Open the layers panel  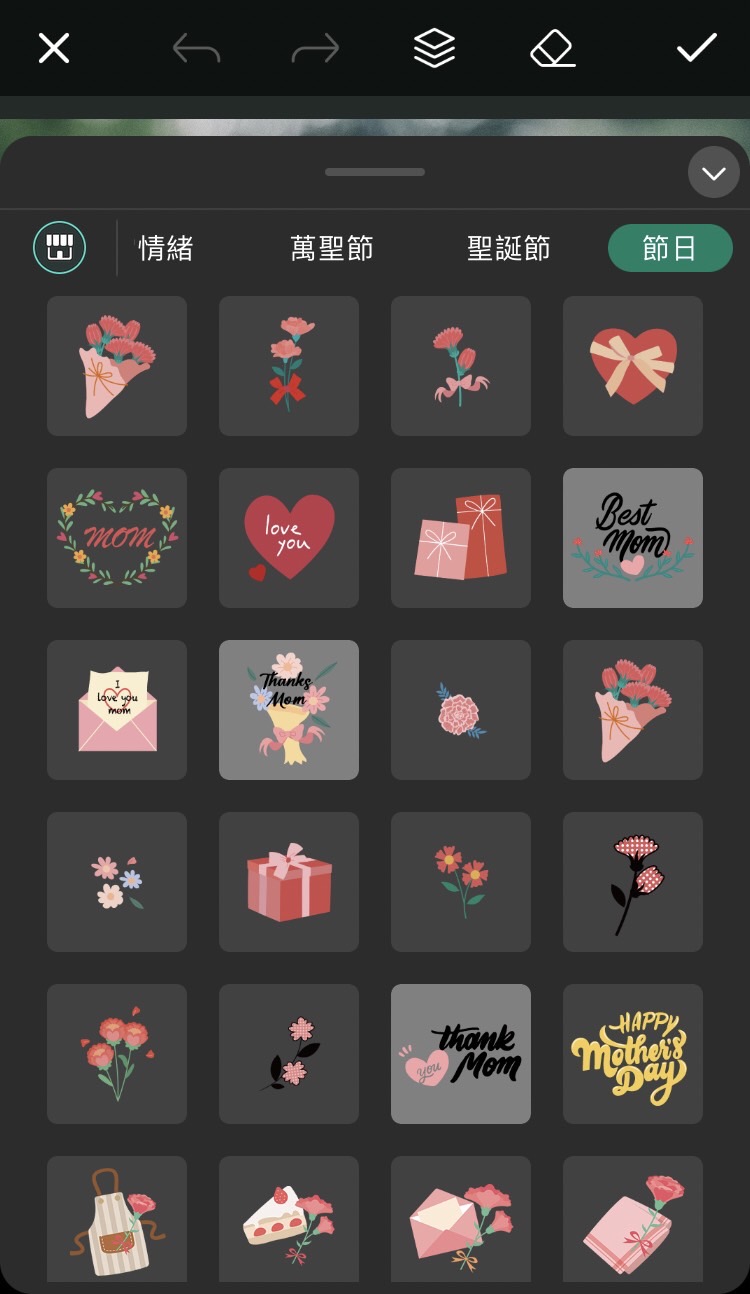tap(434, 48)
